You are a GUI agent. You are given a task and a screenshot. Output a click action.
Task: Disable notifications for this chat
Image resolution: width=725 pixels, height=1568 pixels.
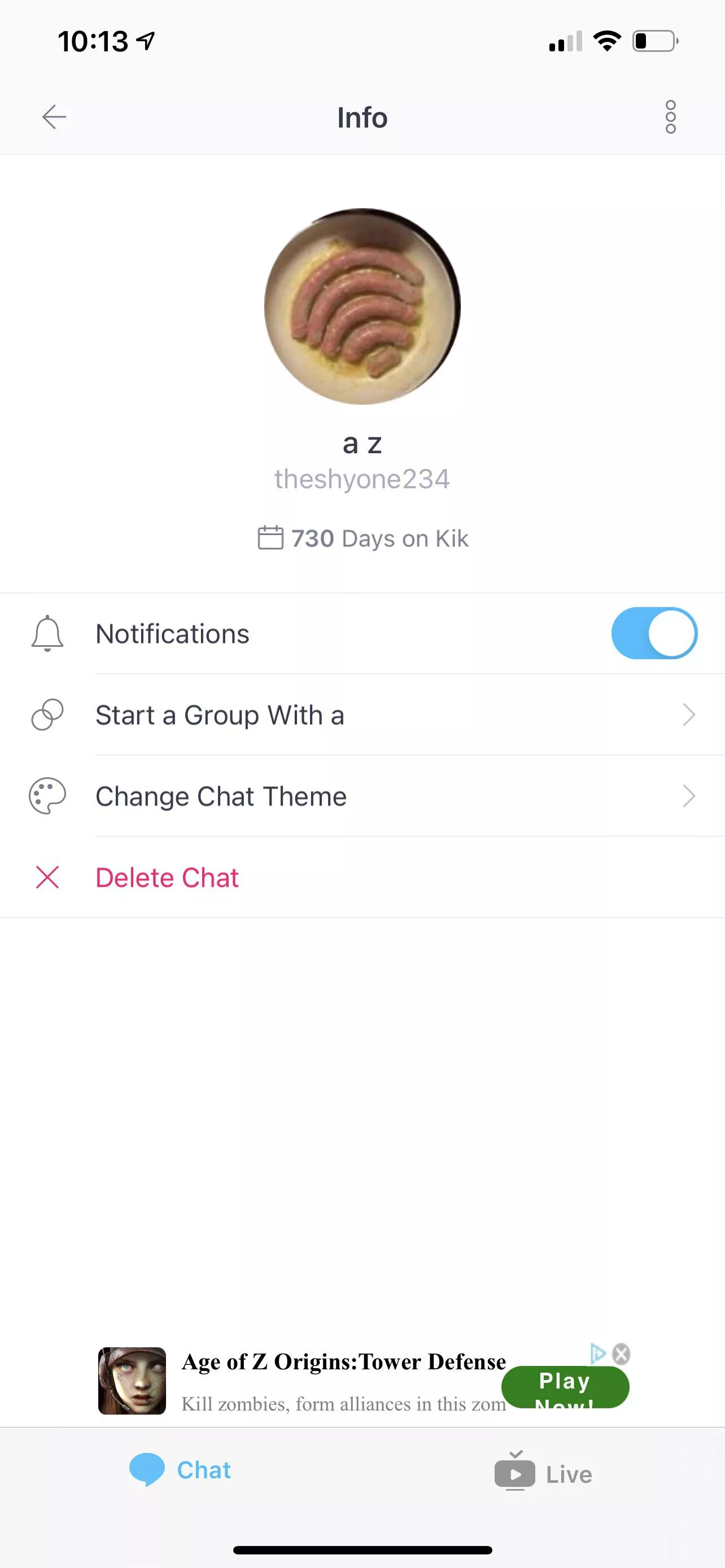(654, 633)
